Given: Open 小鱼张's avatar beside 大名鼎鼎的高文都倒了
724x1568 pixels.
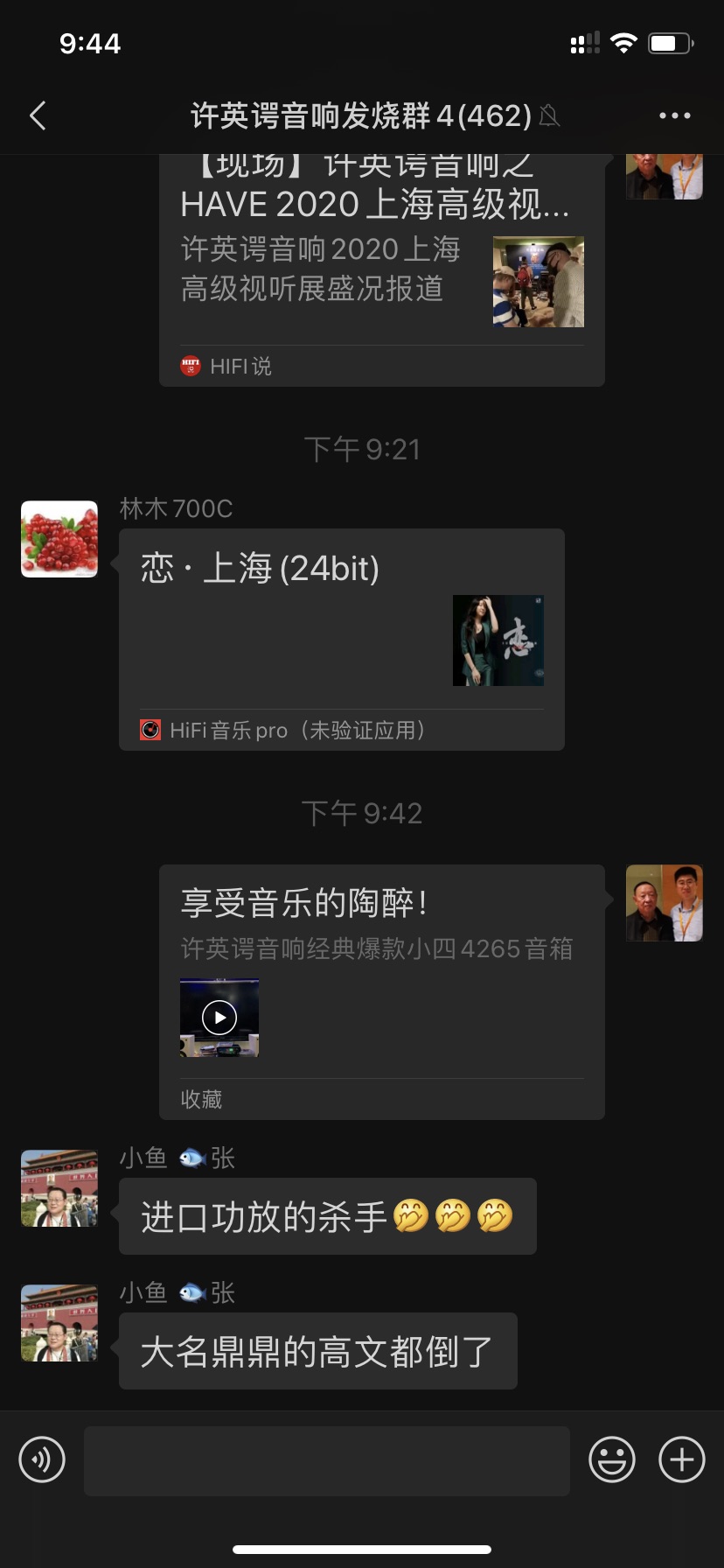Looking at the screenshot, I should coord(59,1323).
